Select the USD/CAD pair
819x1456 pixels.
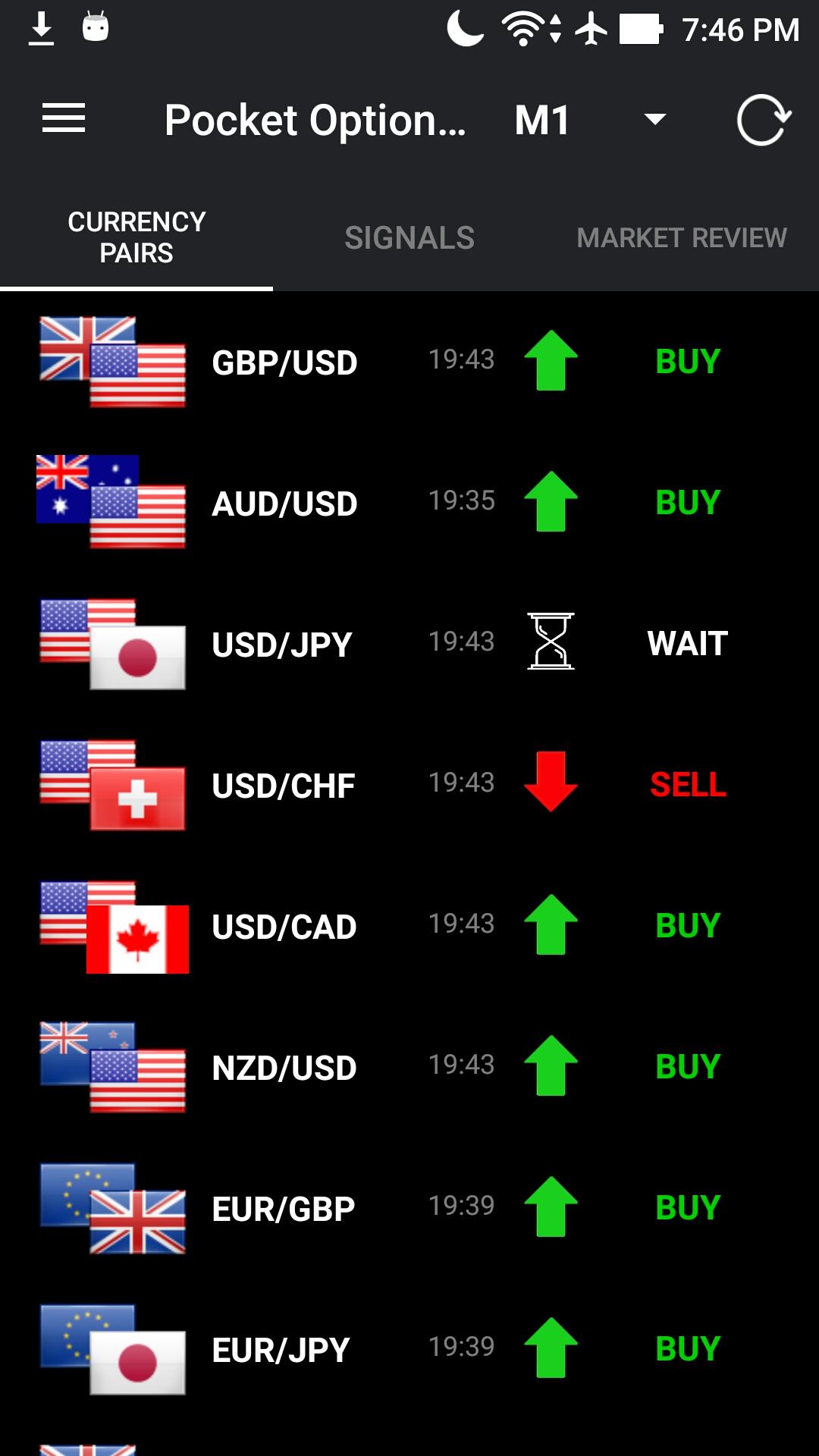tap(409, 926)
